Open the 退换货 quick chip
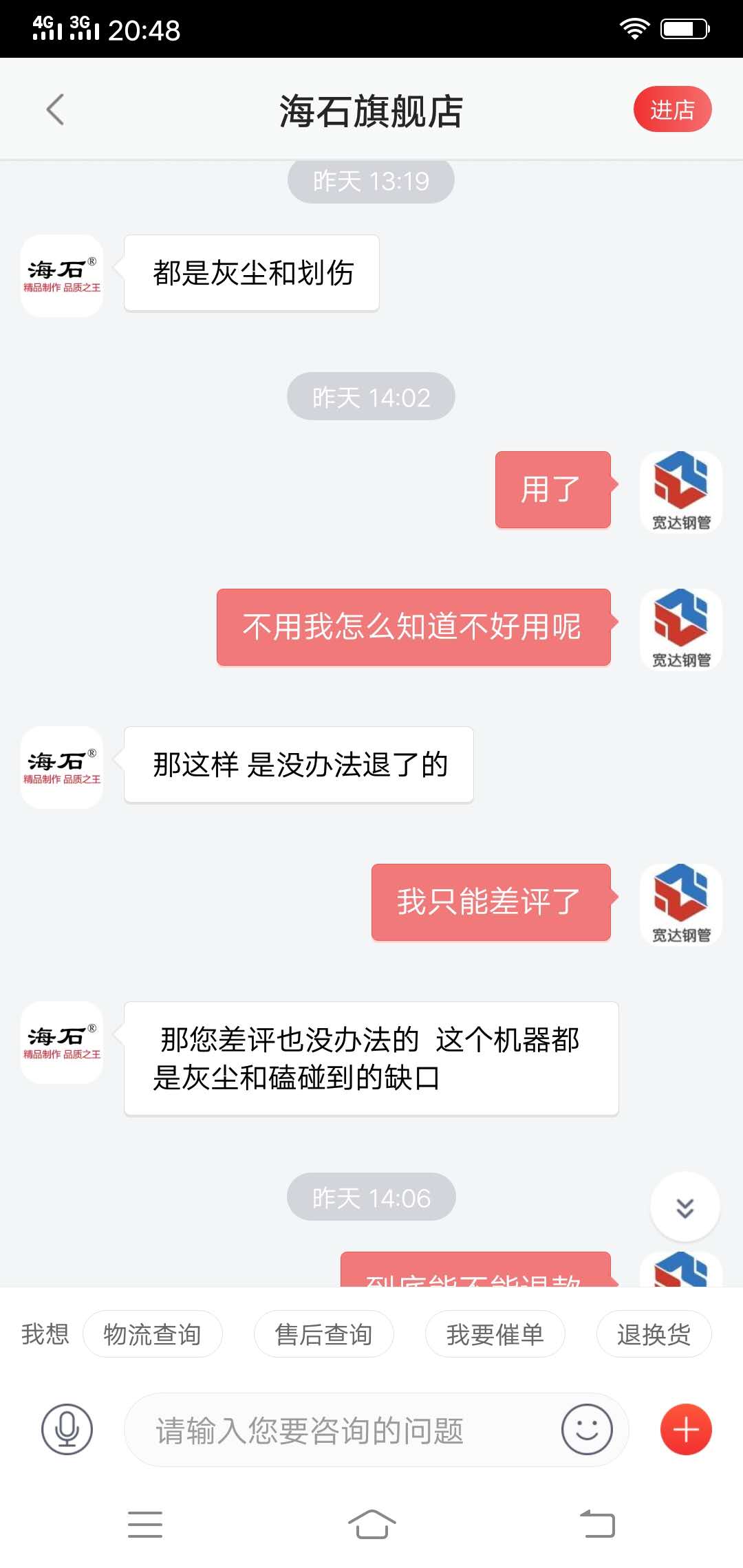 pyautogui.click(x=654, y=1334)
